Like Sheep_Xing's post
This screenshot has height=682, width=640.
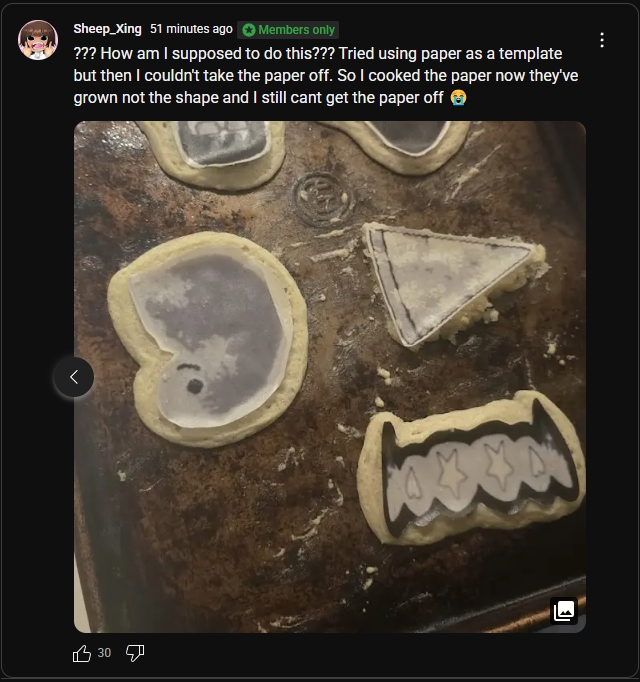[82, 653]
